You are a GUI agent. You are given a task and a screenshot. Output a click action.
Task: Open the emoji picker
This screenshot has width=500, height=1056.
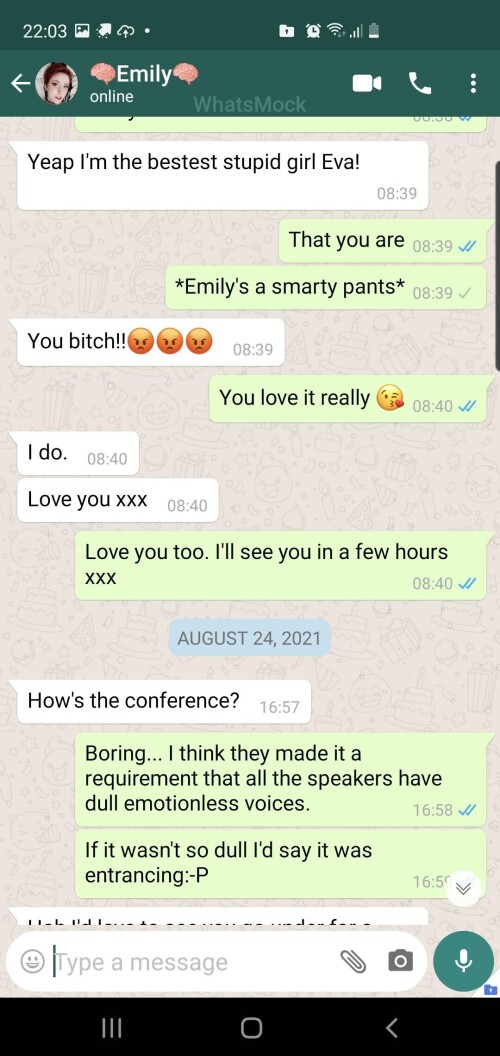click(31, 962)
